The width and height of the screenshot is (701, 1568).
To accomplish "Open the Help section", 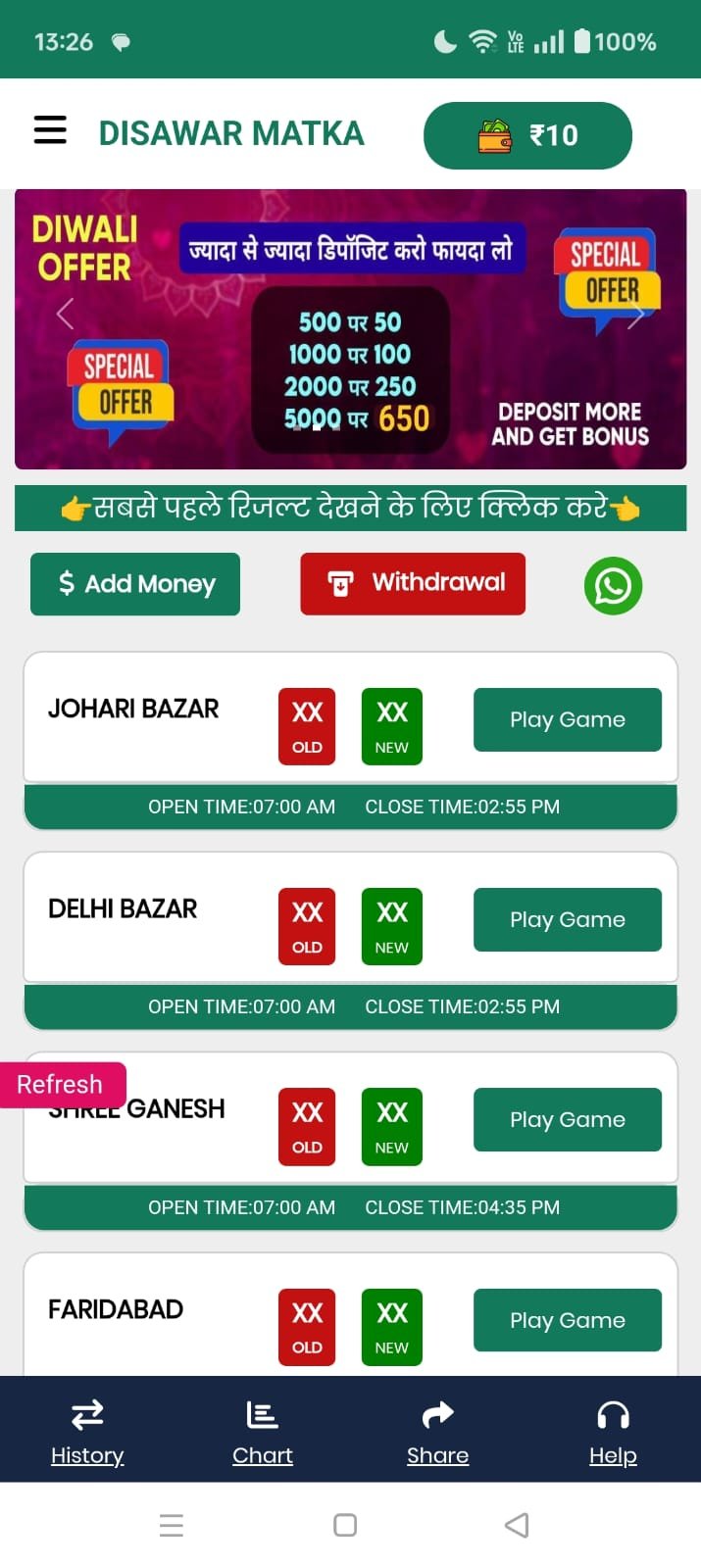I will click(613, 1432).
